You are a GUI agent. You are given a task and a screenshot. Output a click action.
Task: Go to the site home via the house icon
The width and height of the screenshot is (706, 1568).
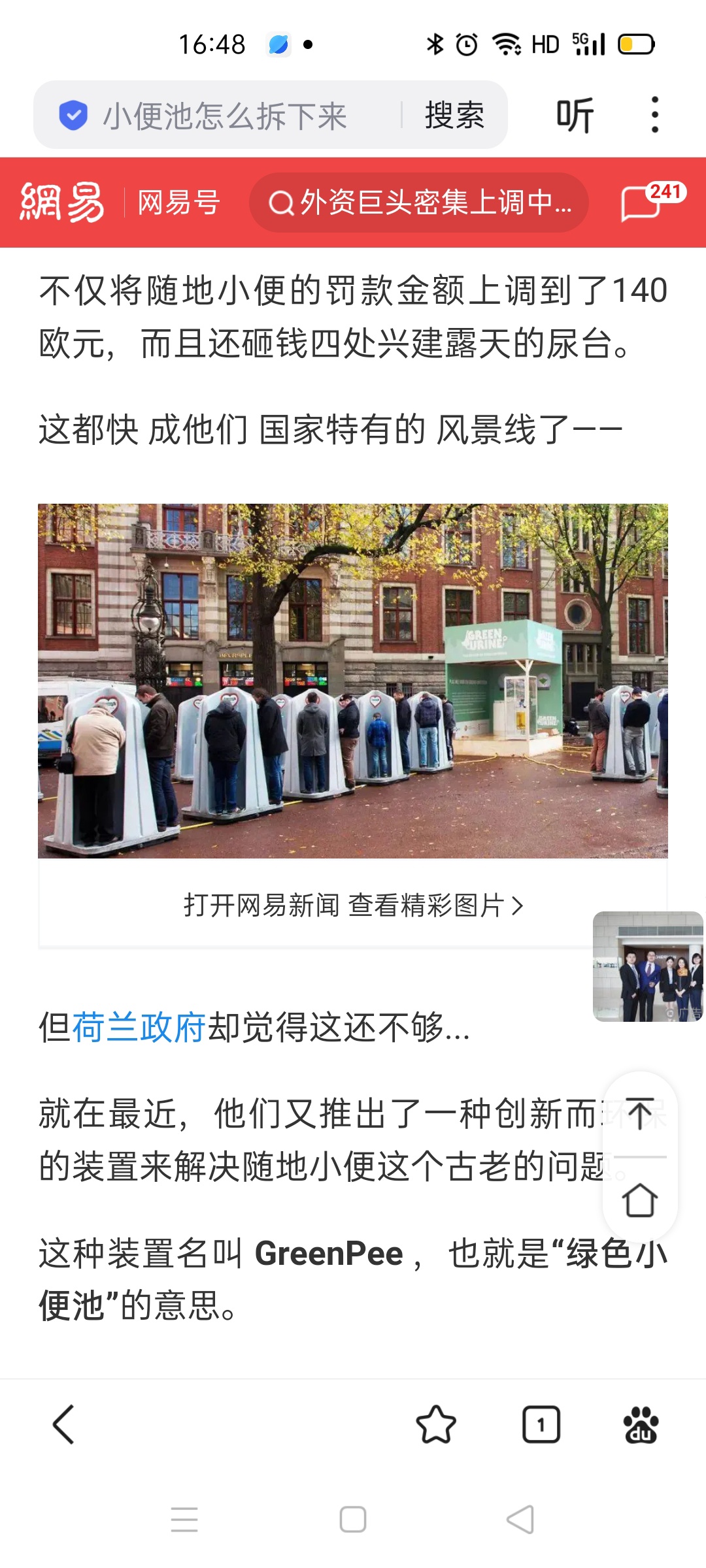[640, 1201]
